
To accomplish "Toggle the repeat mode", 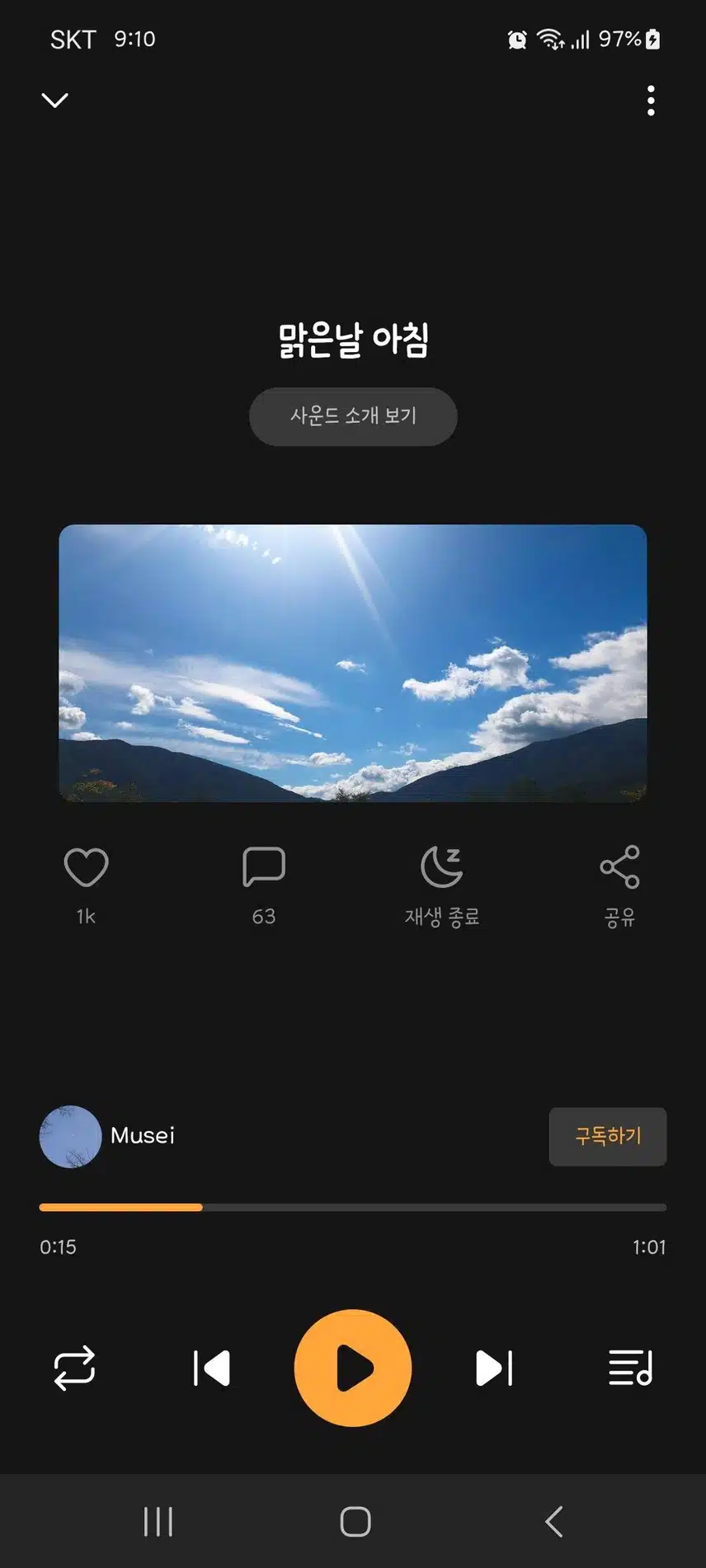I will 74,1368.
